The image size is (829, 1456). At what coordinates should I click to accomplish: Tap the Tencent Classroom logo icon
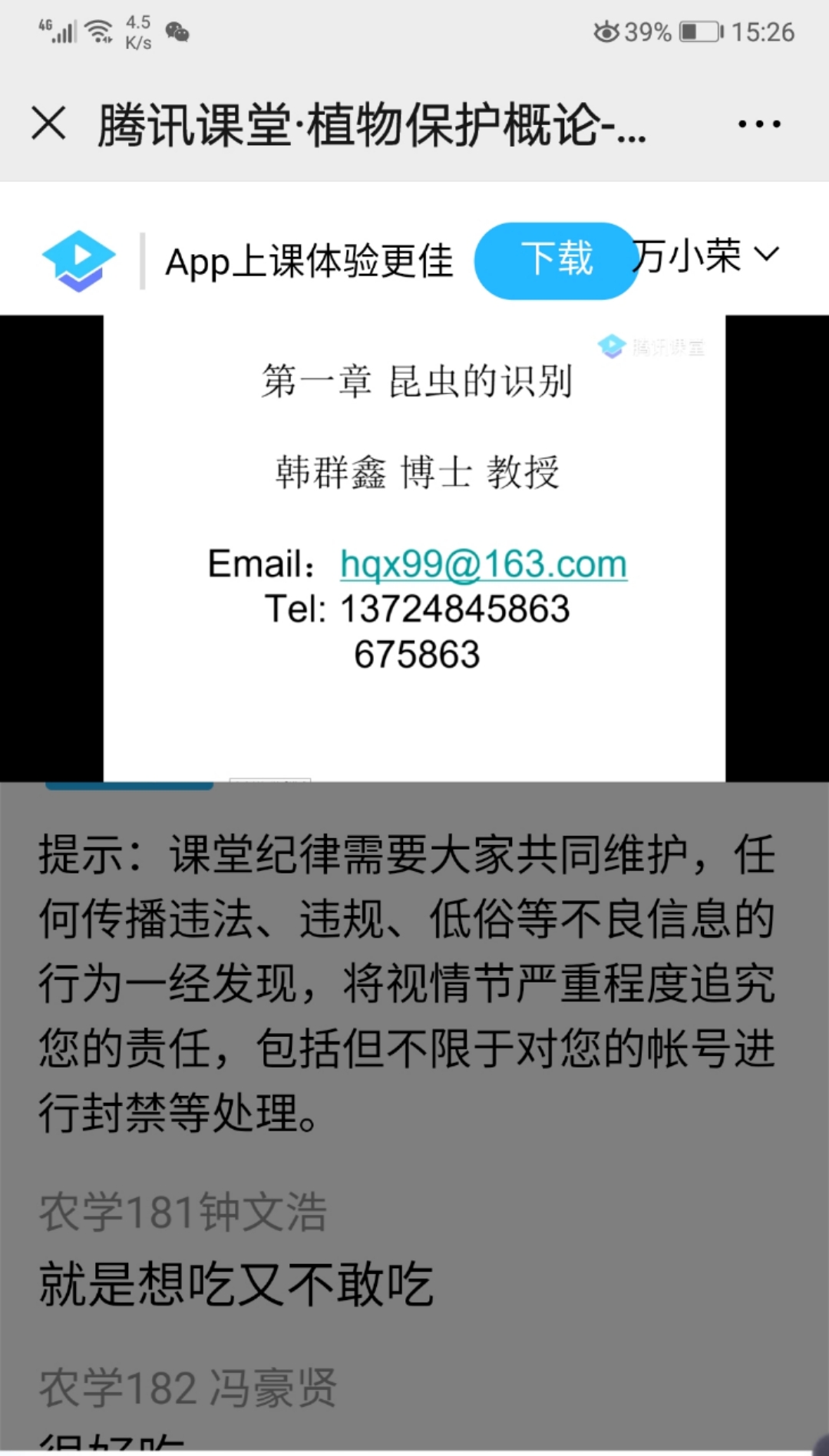point(79,260)
